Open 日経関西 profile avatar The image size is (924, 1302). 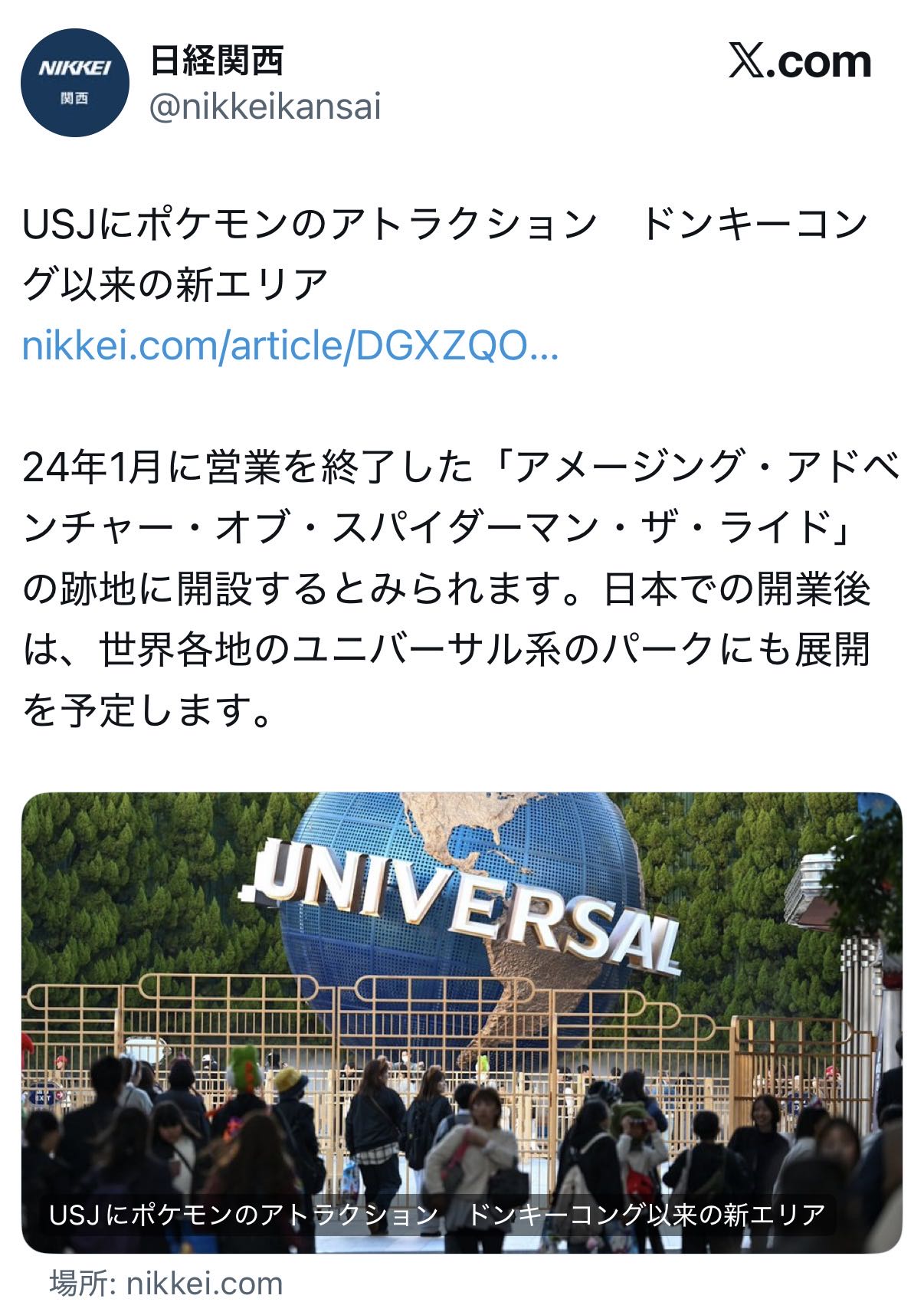click(74, 83)
